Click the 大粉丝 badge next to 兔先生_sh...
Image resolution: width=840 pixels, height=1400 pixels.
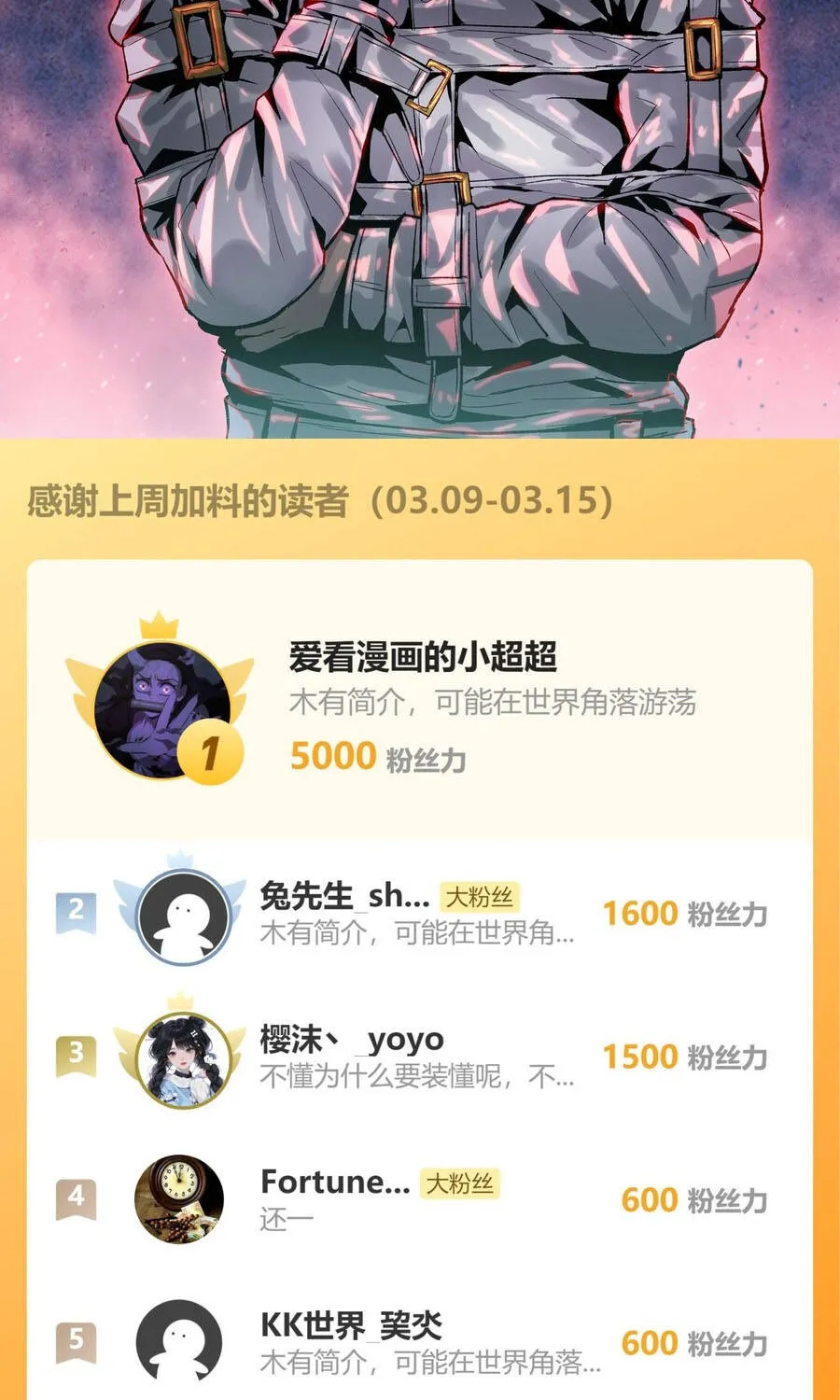click(483, 894)
